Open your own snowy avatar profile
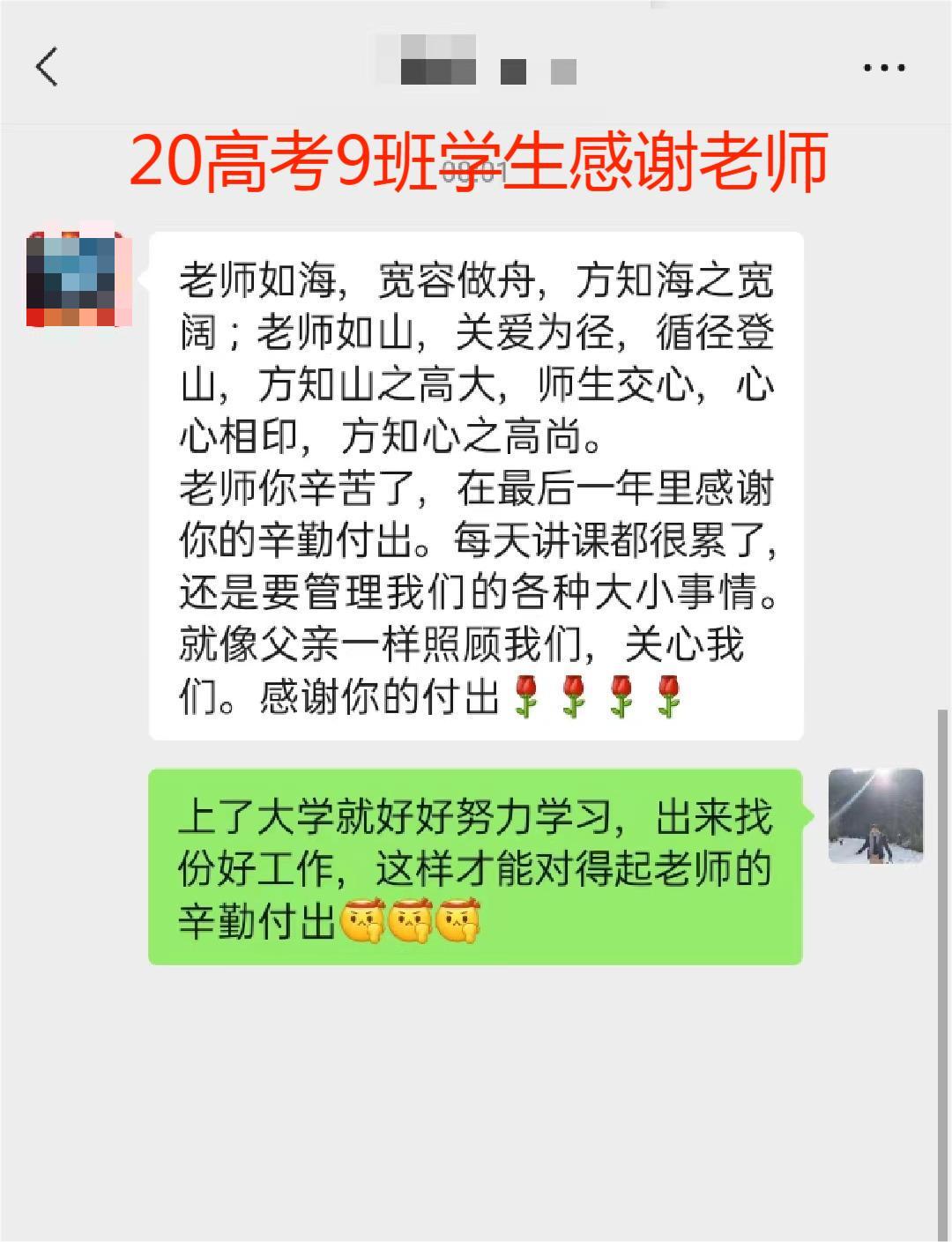This screenshot has width=952, height=1242. 875,815
